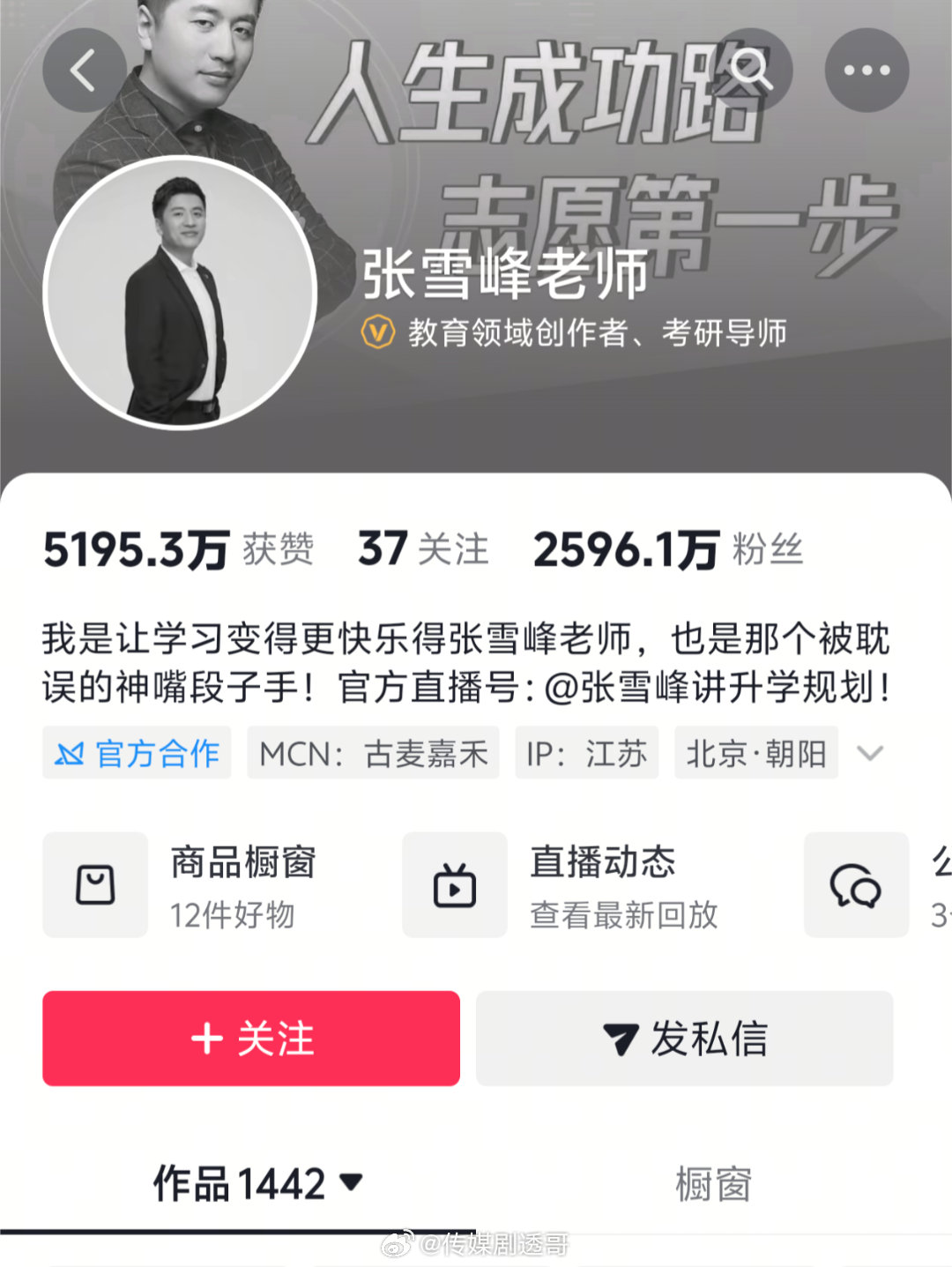Expand the chevron after 北京·朝阳 tag
This screenshot has height=1267, width=952.
[x=871, y=754]
